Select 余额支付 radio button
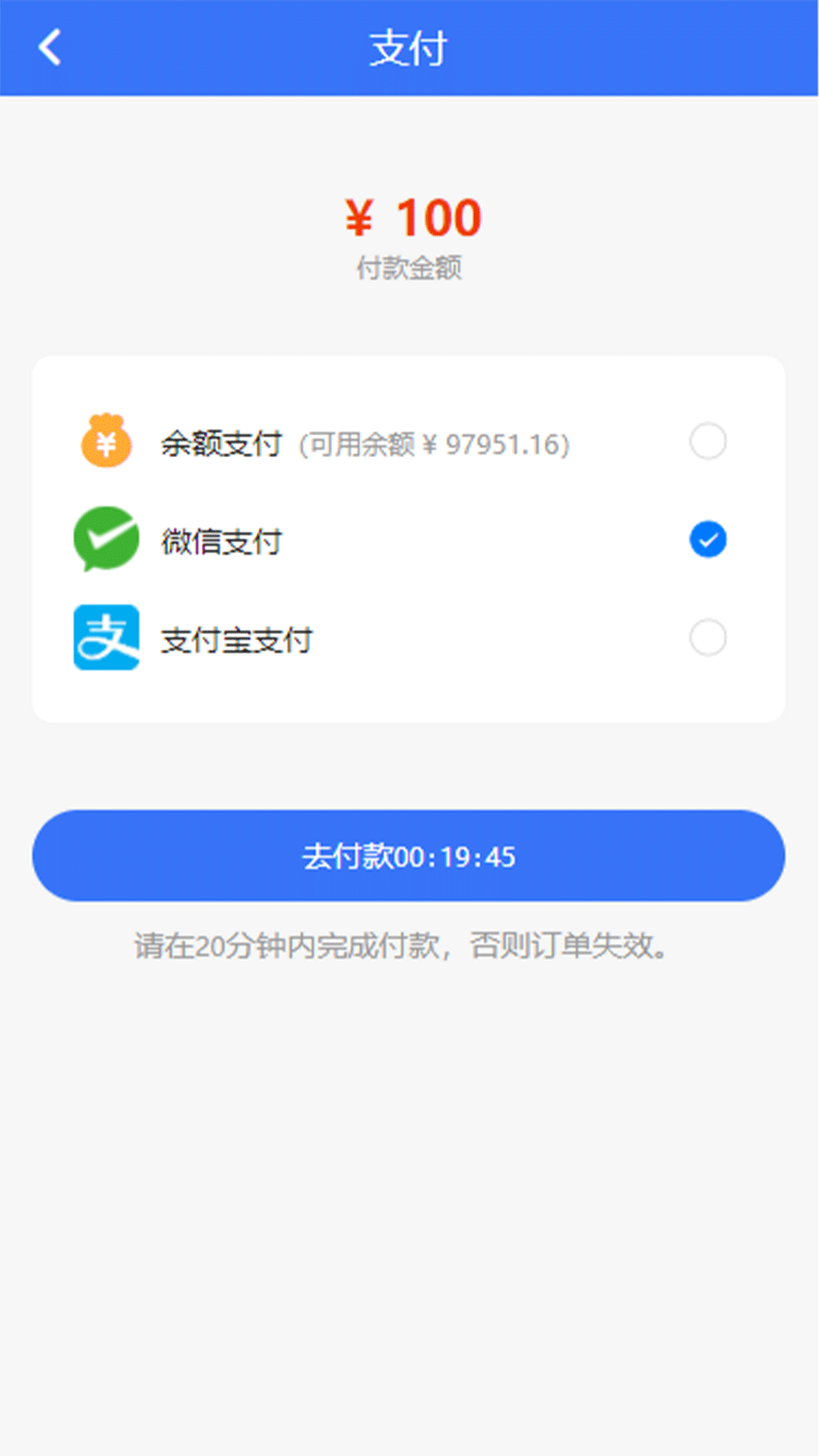This screenshot has height=1456, width=819. click(708, 441)
